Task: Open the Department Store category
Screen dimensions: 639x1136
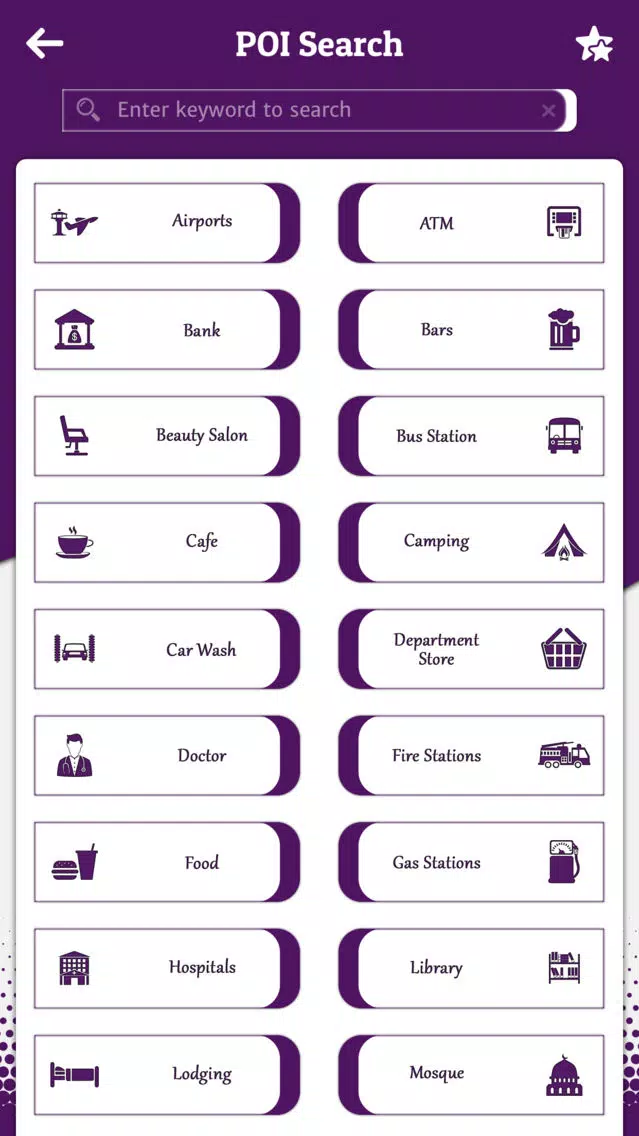Action: click(x=472, y=649)
